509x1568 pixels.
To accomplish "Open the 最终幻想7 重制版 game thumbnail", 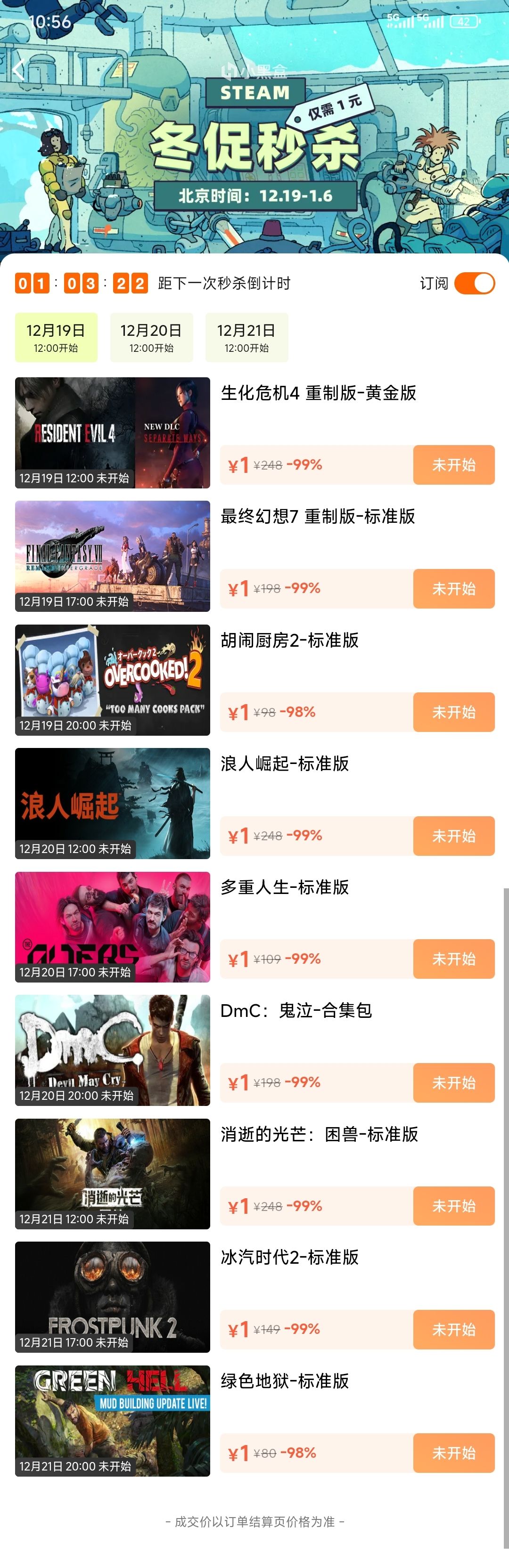I will 113,556.
